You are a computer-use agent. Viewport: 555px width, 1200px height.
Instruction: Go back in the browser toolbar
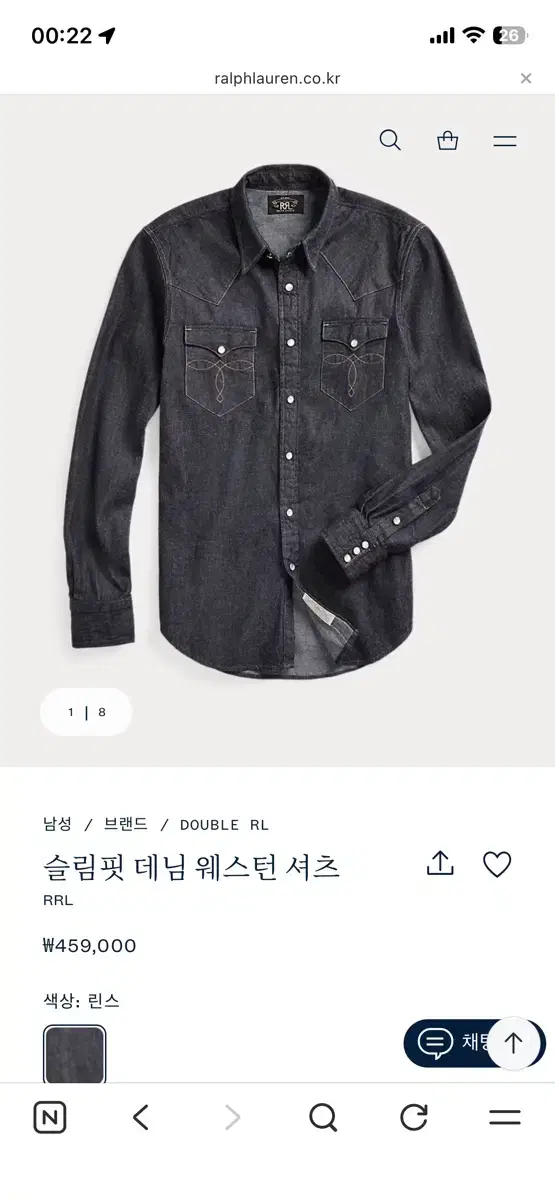[x=141, y=1117]
